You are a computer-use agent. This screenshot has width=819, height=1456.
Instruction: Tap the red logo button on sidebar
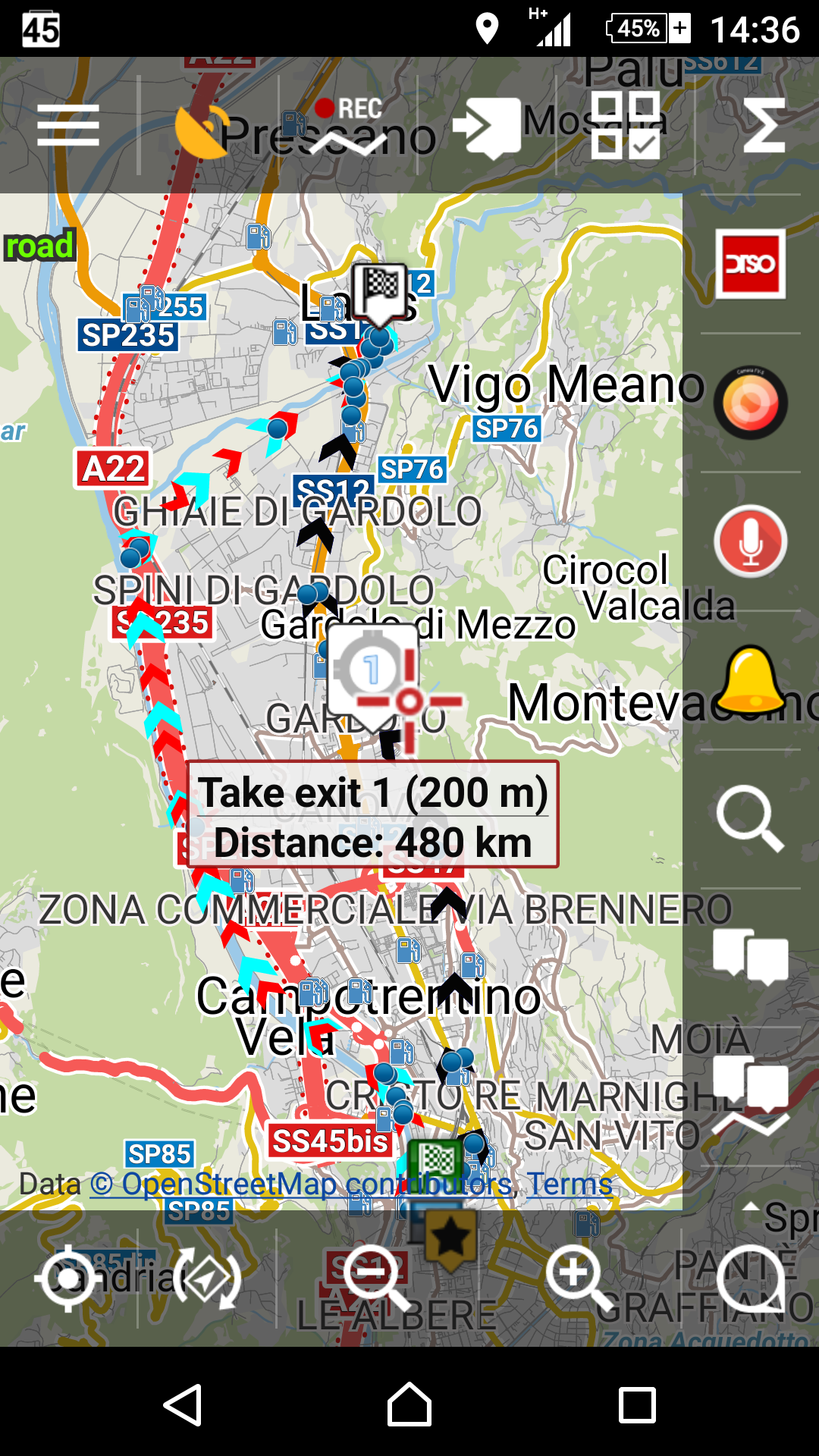click(750, 264)
